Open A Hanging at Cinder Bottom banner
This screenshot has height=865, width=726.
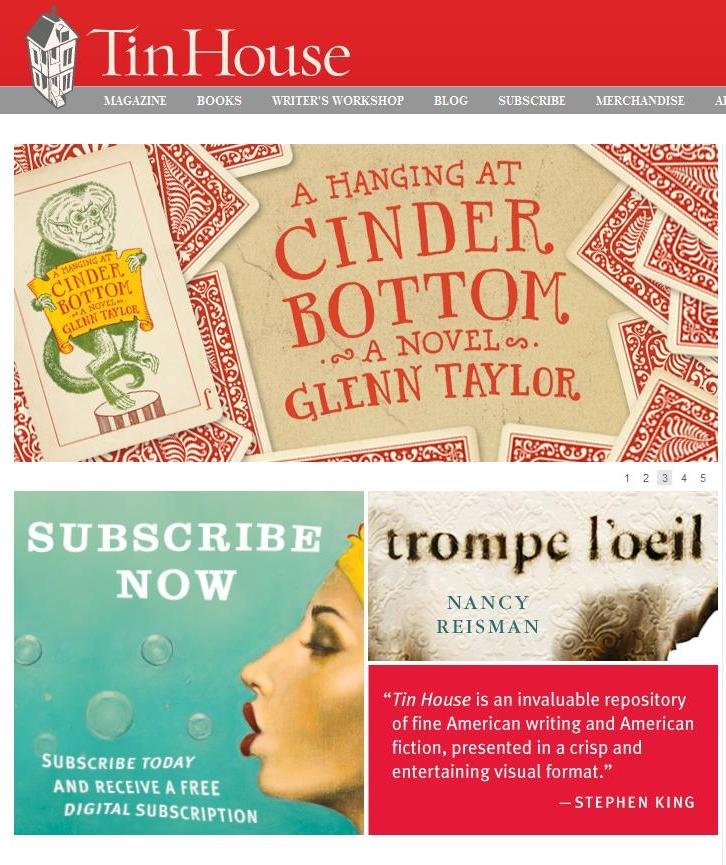tap(366, 302)
